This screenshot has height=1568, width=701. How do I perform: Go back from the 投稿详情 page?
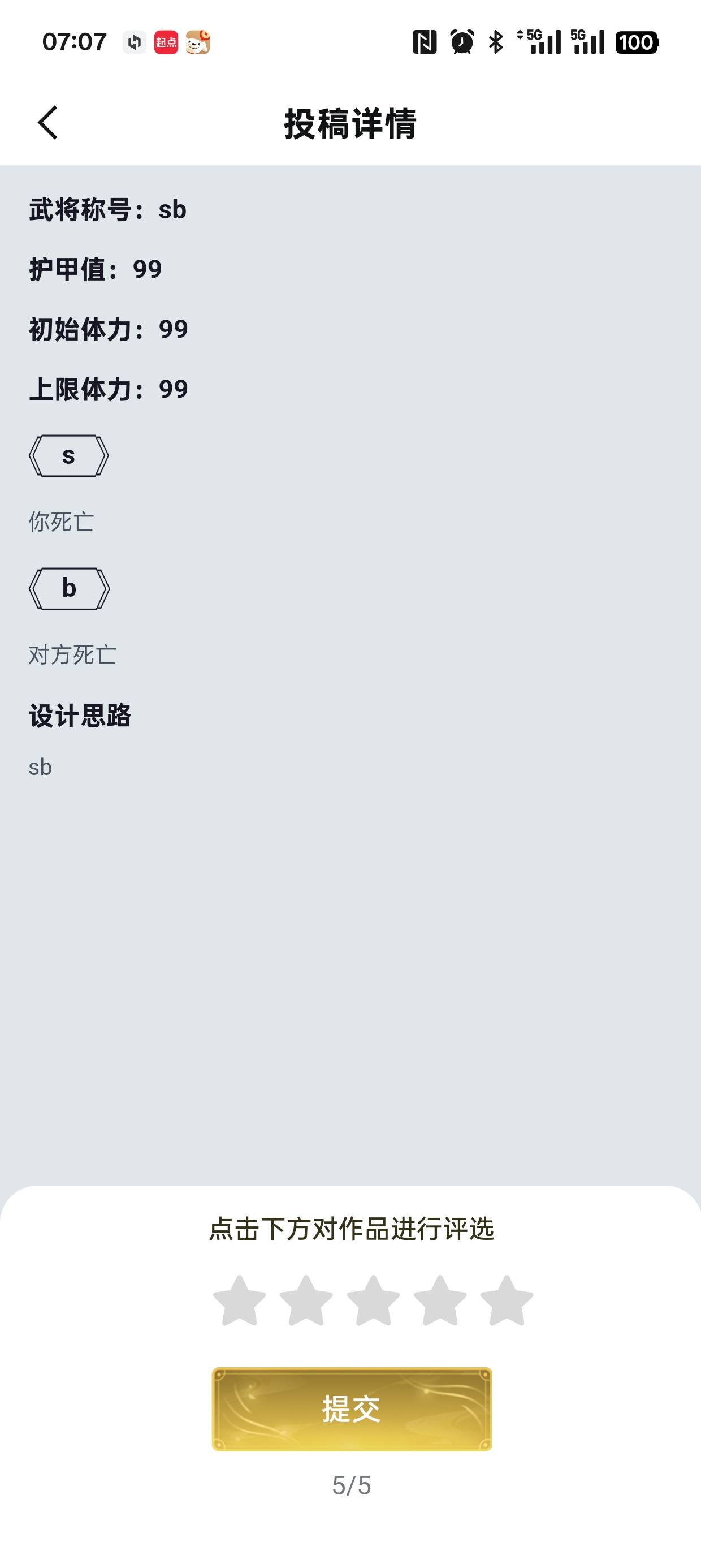[x=47, y=123]
